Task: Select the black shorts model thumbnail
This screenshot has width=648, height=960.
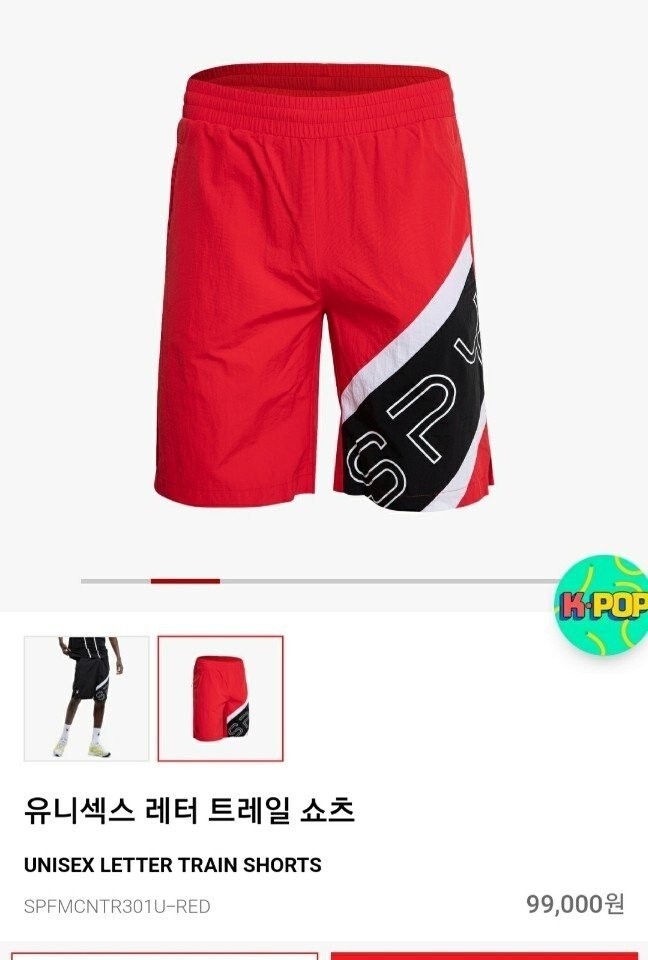Action: point(86,699)
